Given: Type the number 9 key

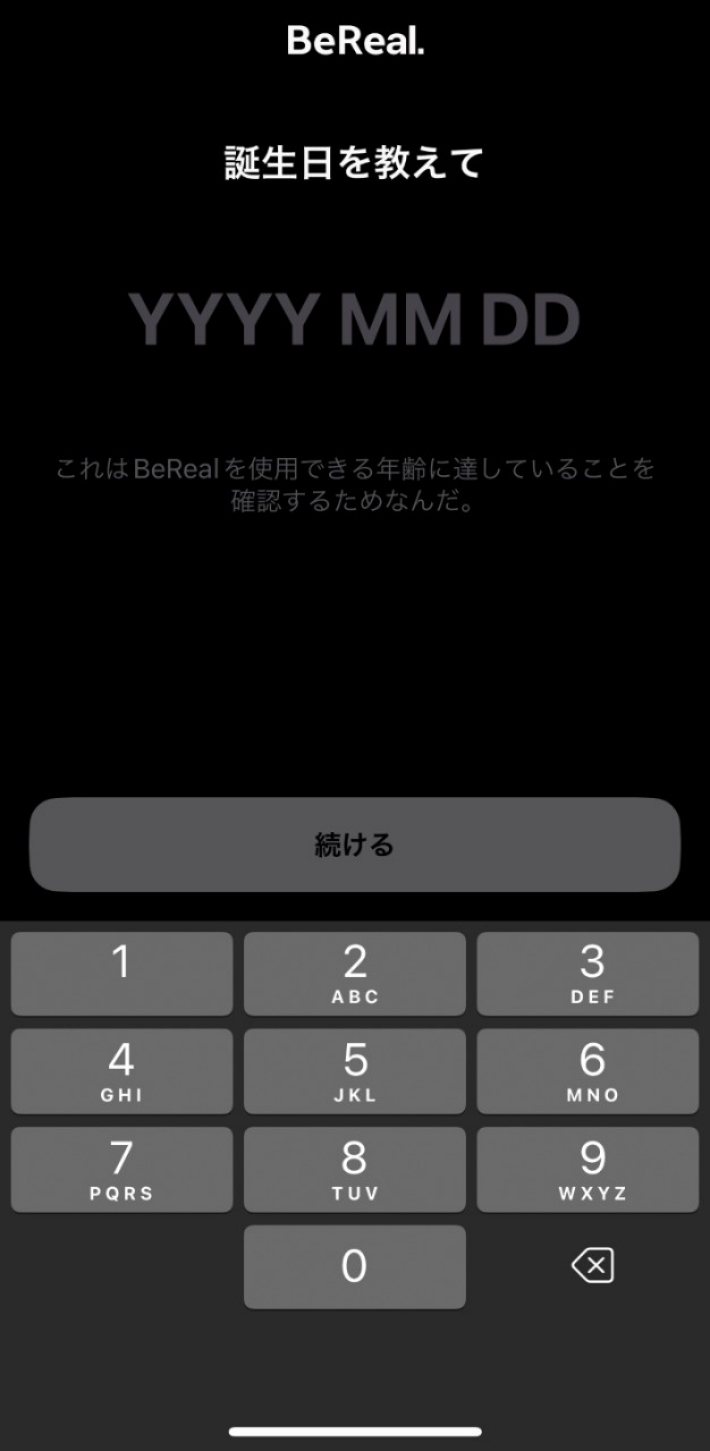Looking at the screenshot, I should pyautogui.click(x=587, y=1169).
